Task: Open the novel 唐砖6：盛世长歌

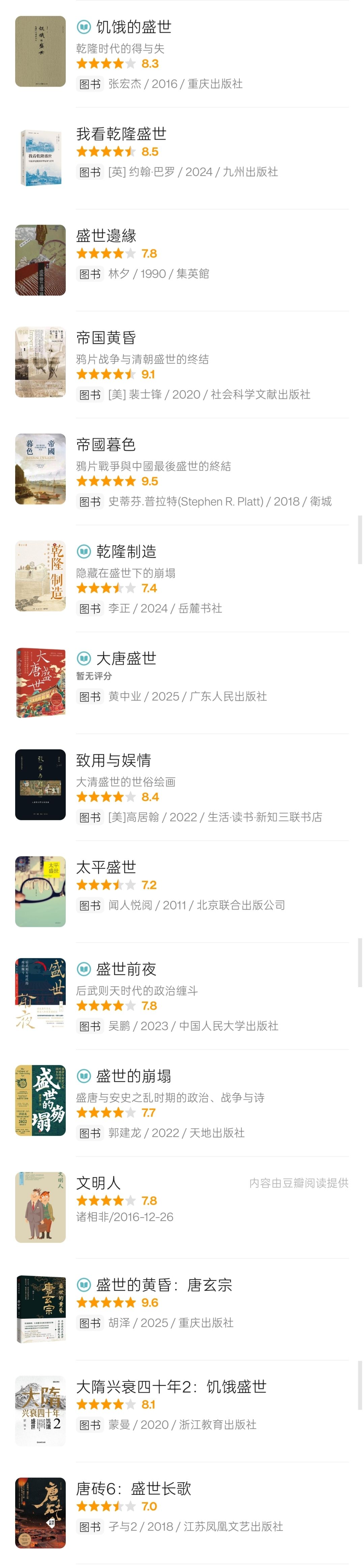Action: pyautogui.click(x=133, y=1488)
